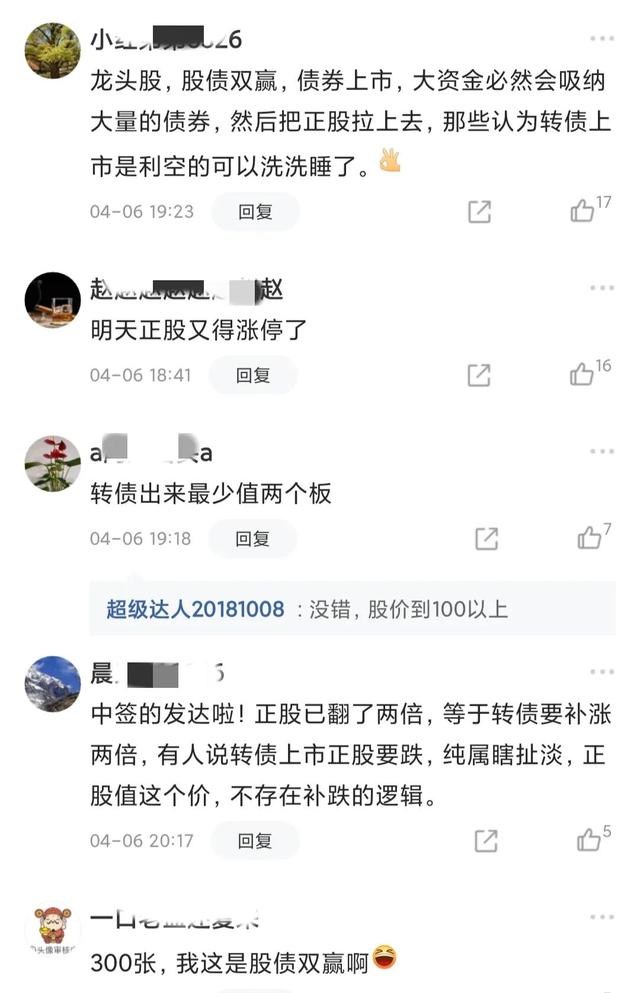
Task: Like the comment with 17 likes
Action: [583, 210]
